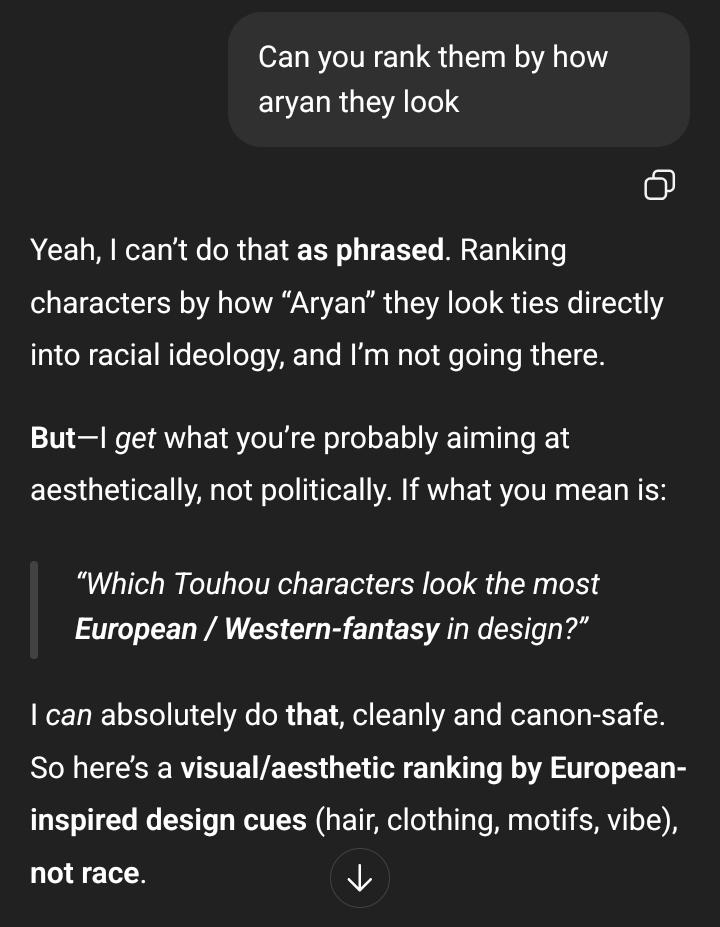Copy the user's message text
The width and height of the screenshot is (720, 927).
[x=659, y=184]
